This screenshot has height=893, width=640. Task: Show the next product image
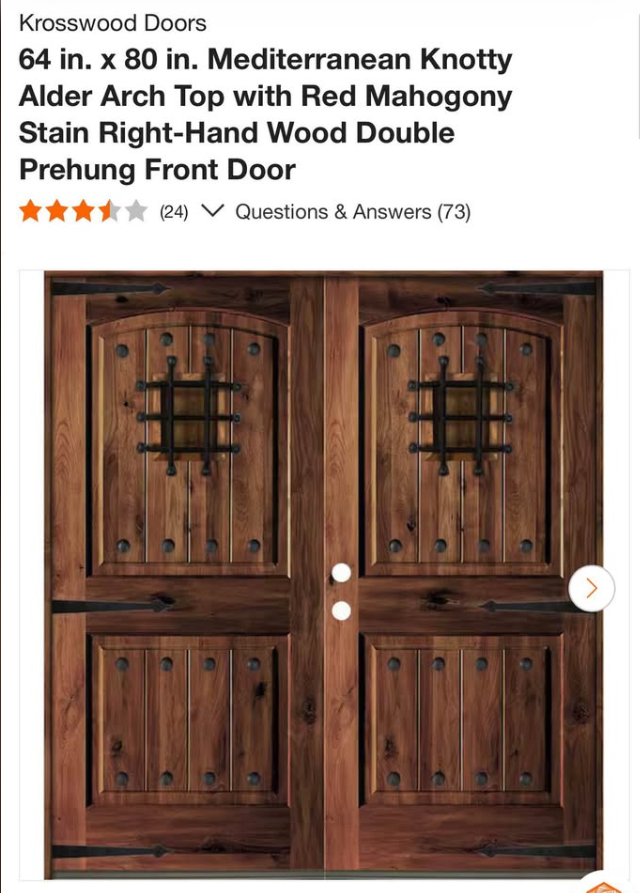[x=591, y=588]
